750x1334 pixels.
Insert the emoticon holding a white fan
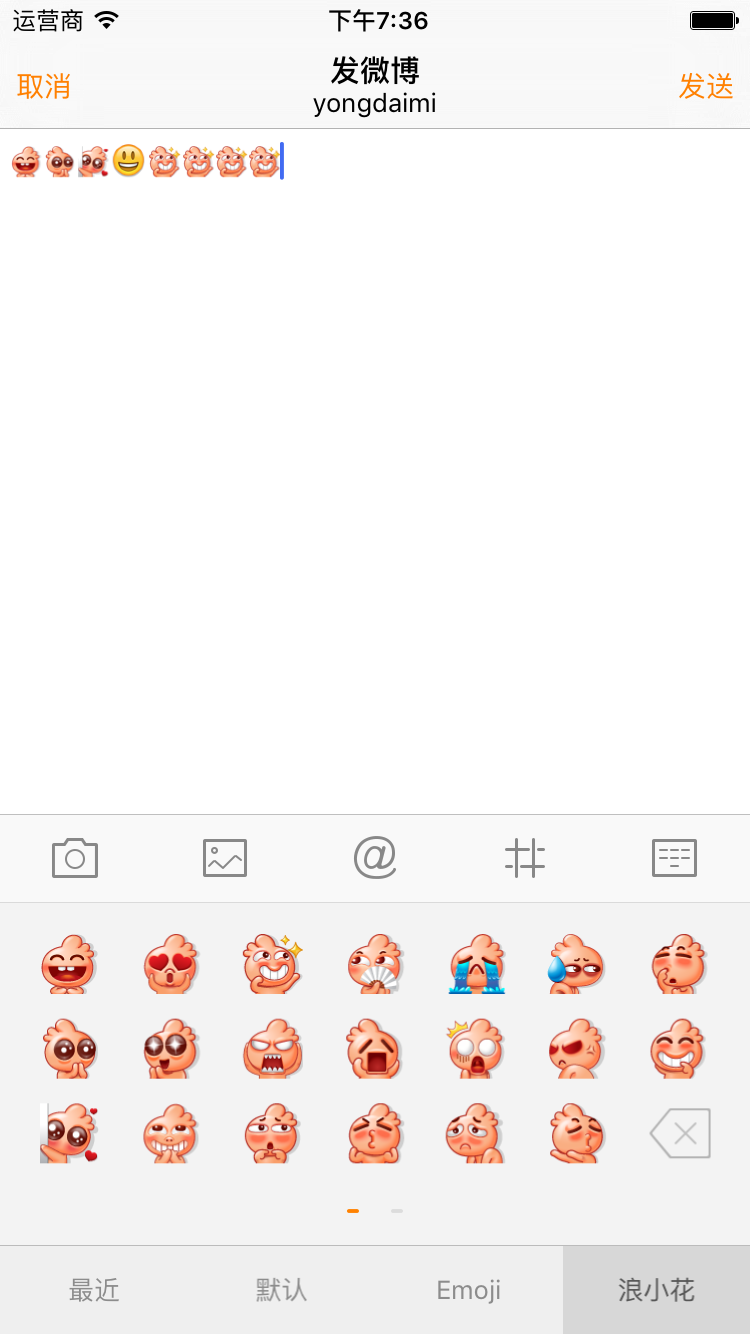tap(375, 964)
